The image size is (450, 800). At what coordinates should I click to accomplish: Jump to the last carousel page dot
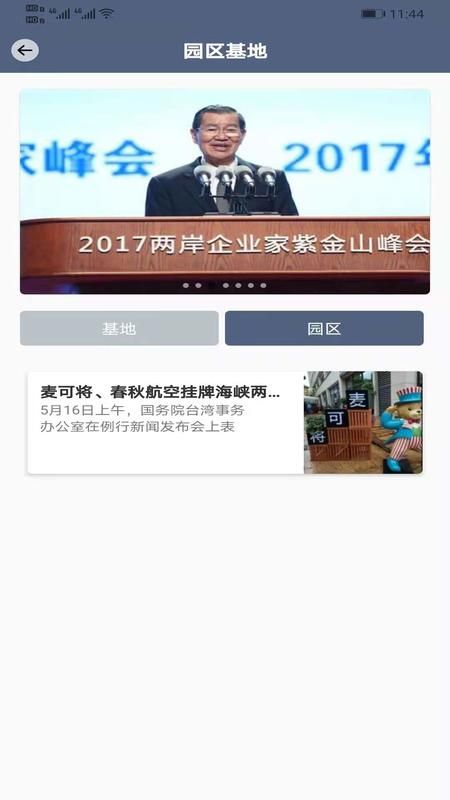point(263,285)
